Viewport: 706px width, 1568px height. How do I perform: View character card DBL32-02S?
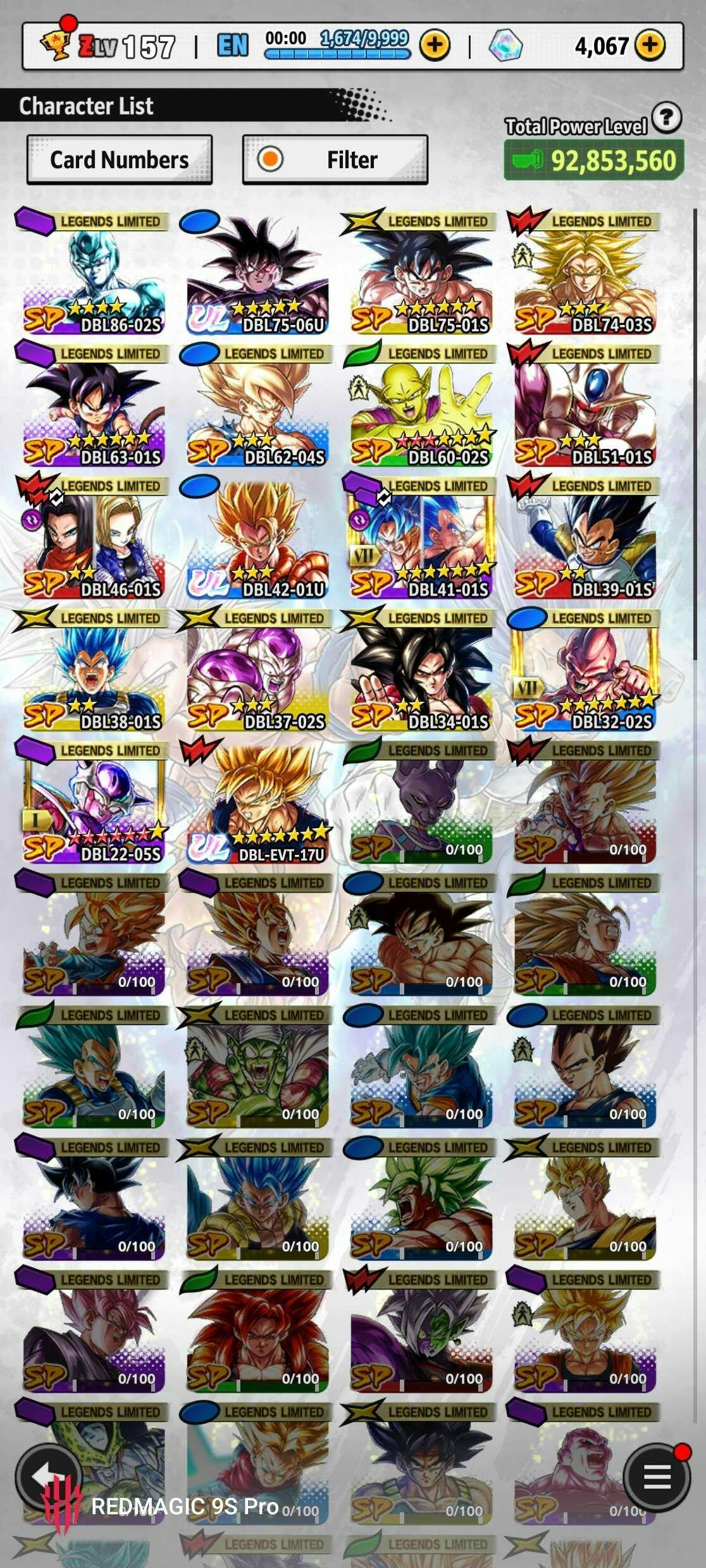584,670
